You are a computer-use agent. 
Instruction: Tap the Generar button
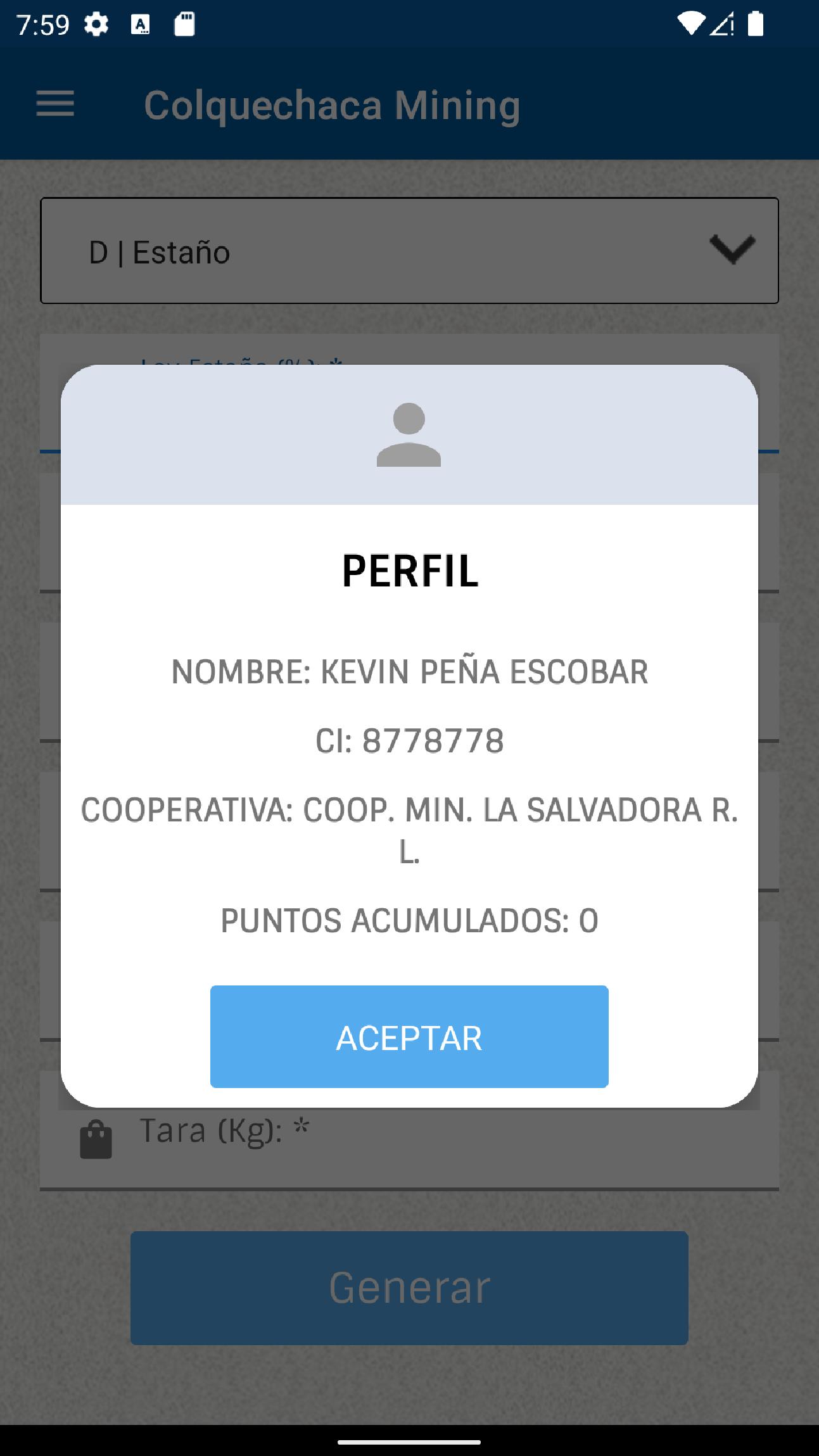(x=409, y=1288)
